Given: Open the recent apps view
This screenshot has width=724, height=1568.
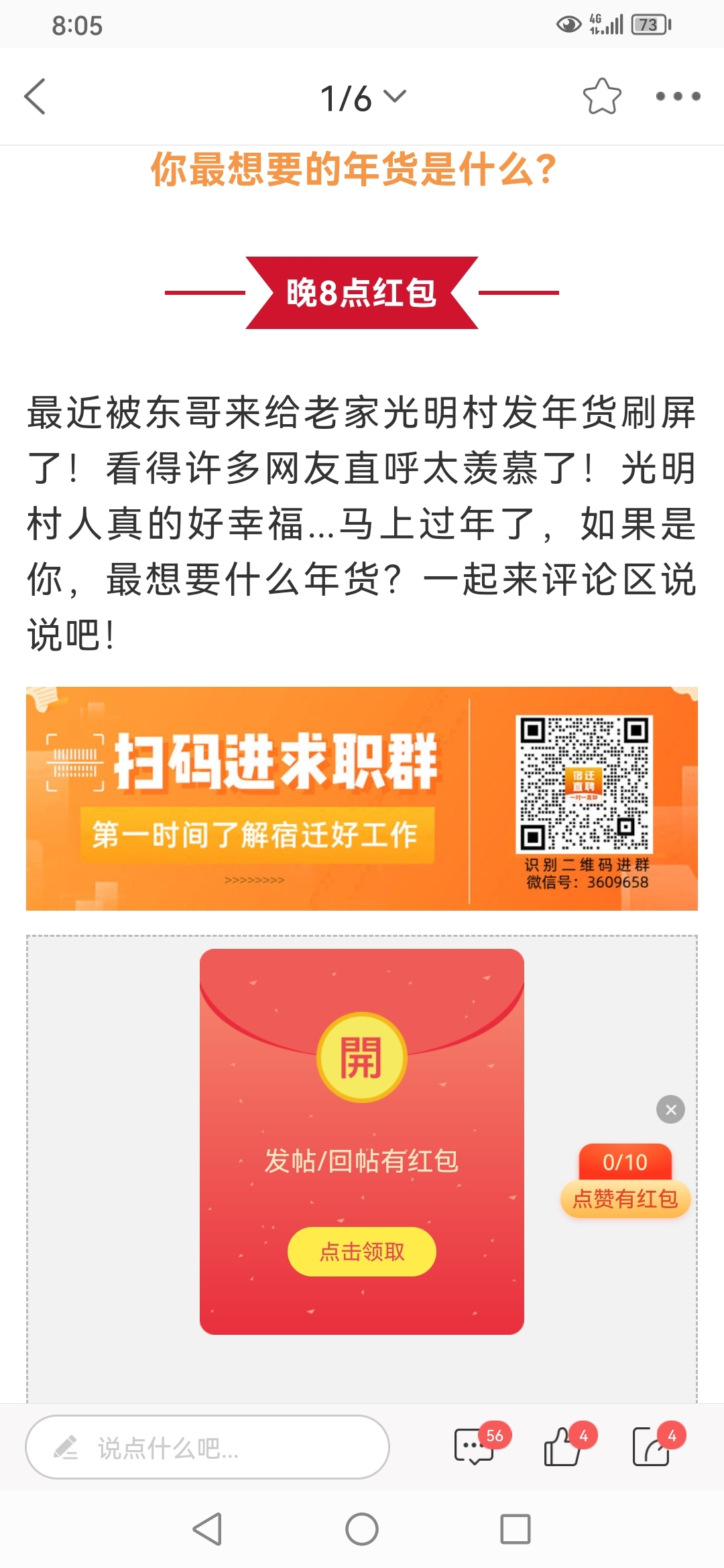Looking at the screenshot, I should 515,1530.
